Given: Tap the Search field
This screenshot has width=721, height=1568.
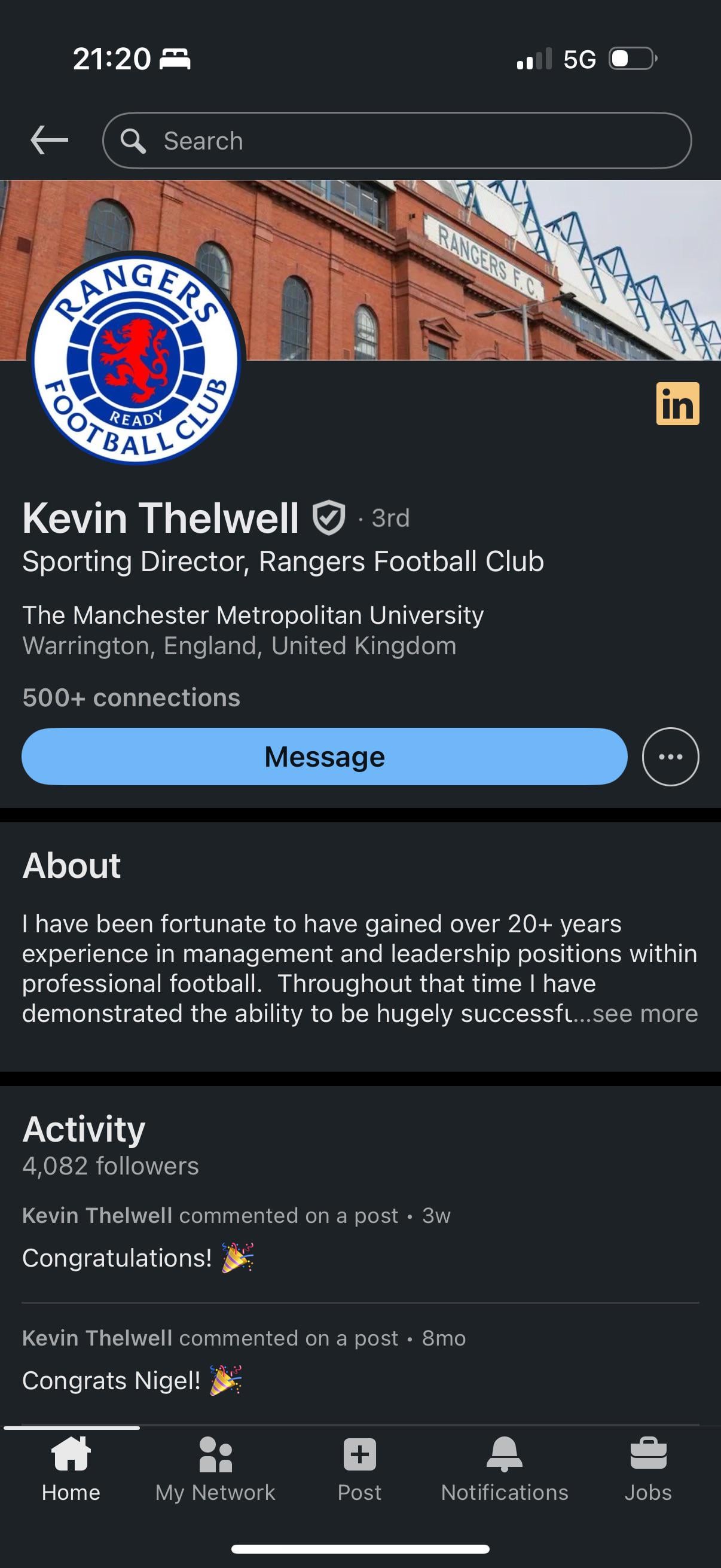Looking at the screenshot, I should [397, 141].
